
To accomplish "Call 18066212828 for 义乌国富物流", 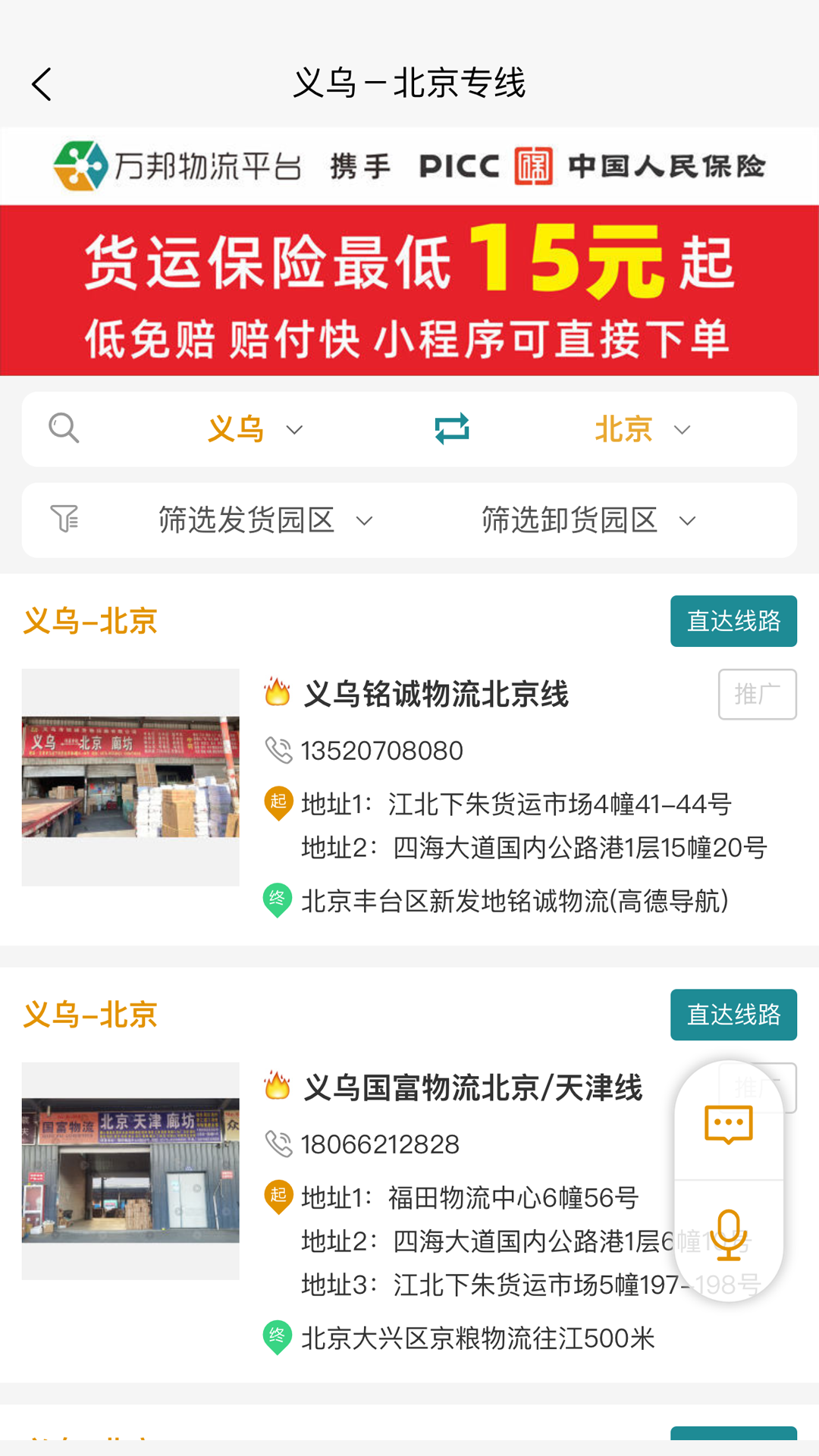I will coord(380,1144).
